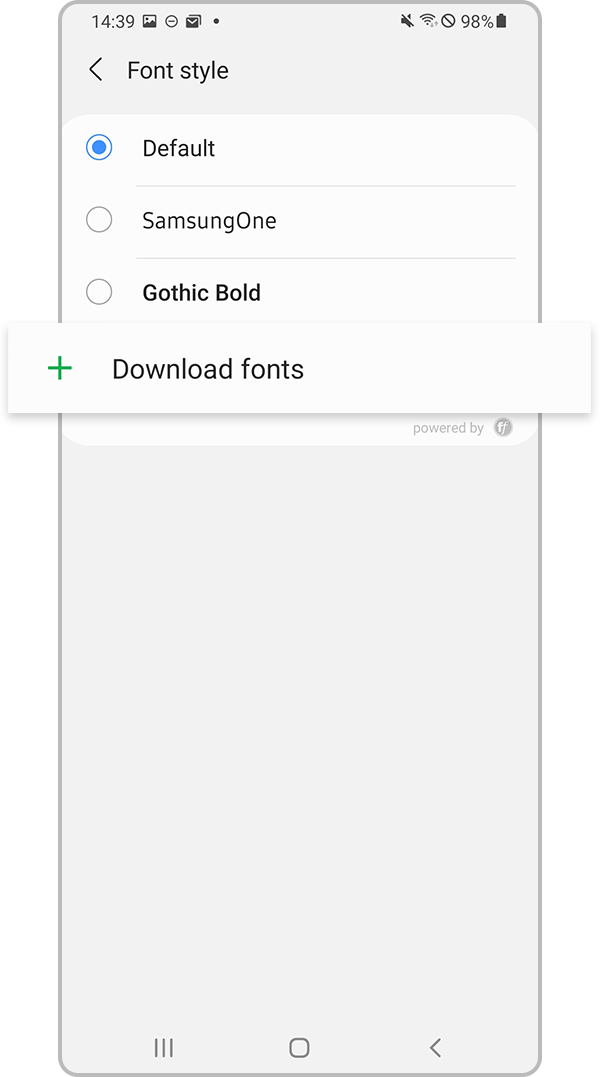Screen dimensions: 600x1077
Task: Select the Default font style
Action: pos(99,148)
